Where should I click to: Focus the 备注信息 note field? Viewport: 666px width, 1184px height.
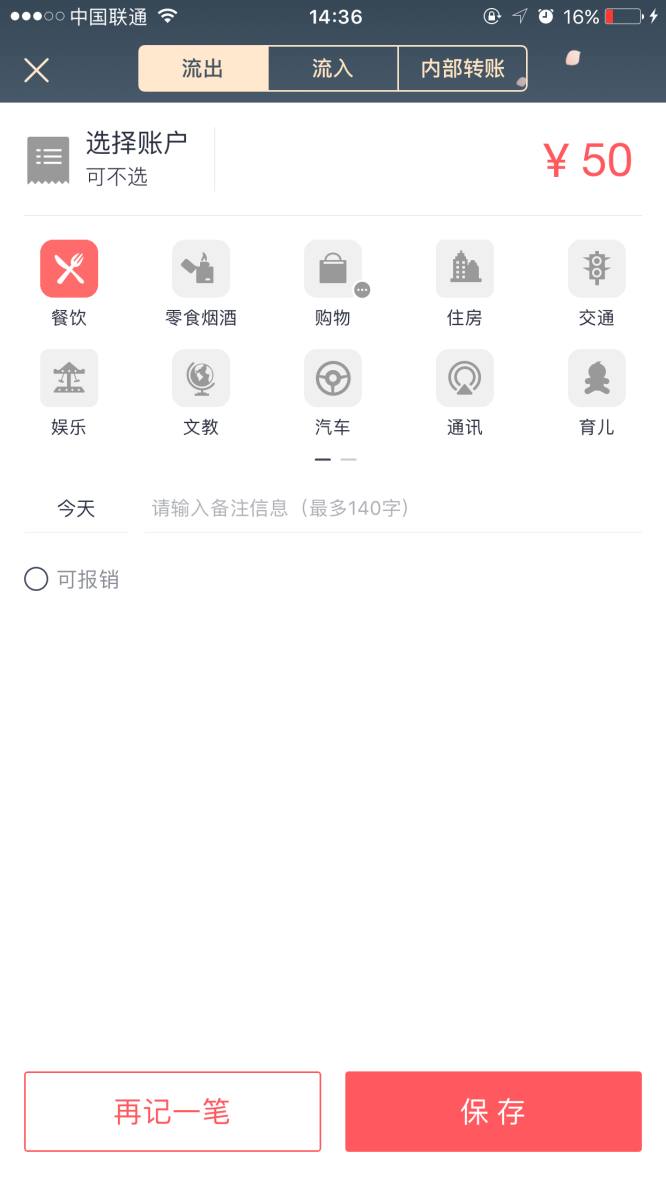click(x=392, y=508)
